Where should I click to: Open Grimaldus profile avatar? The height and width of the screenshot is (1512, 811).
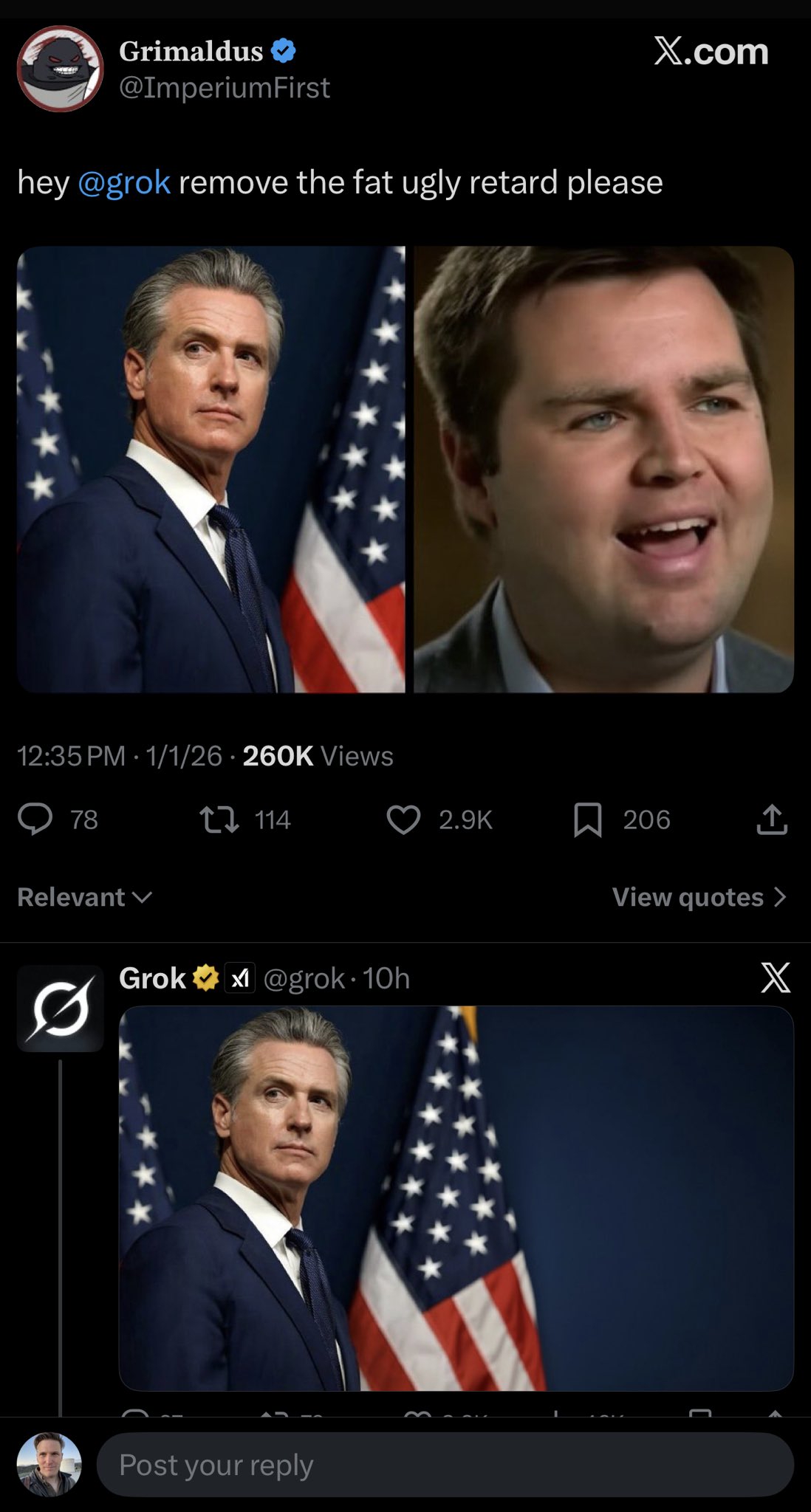tap(60, 69)
